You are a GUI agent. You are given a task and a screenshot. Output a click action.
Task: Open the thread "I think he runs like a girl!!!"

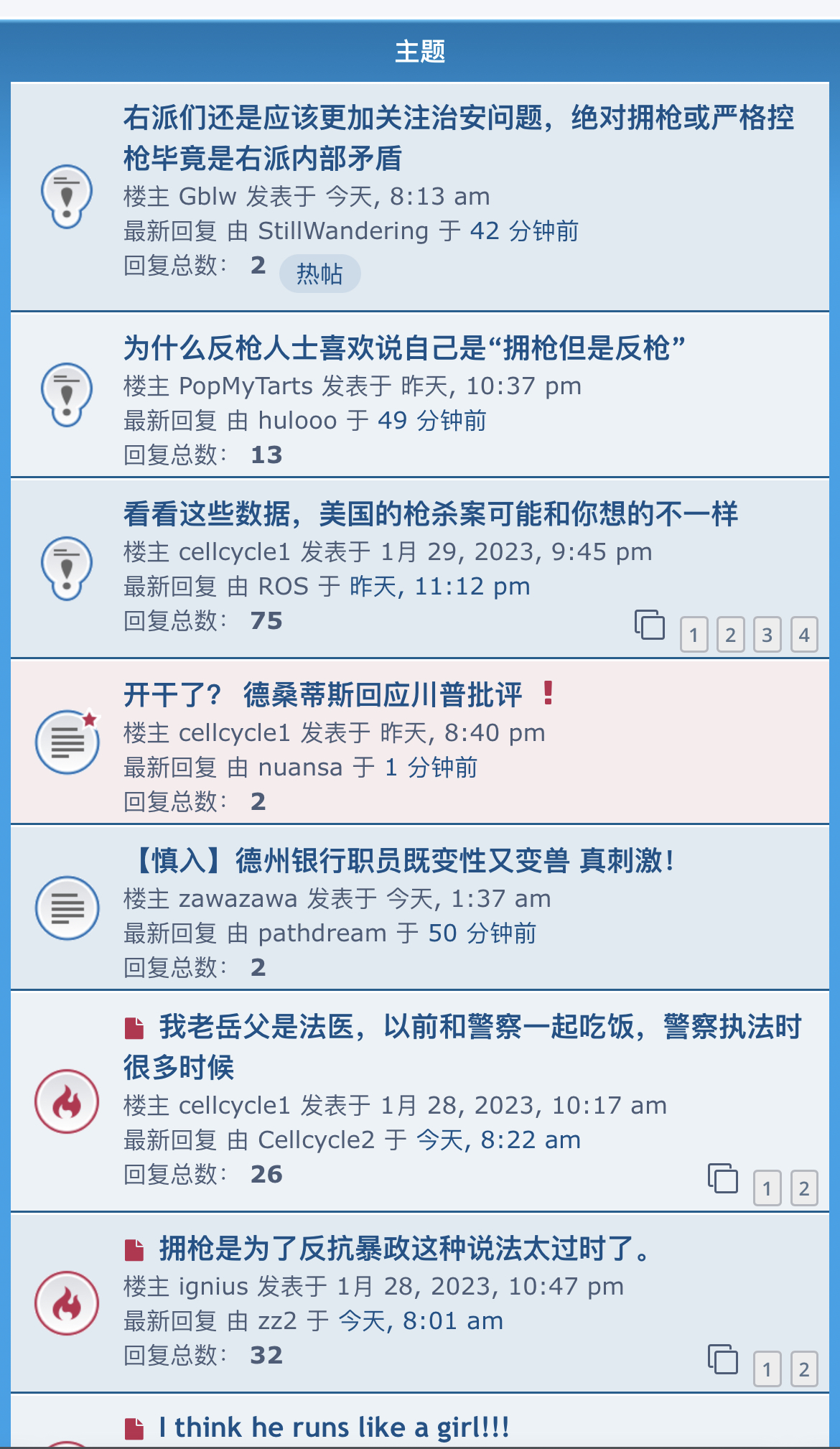coord(335,1427)
